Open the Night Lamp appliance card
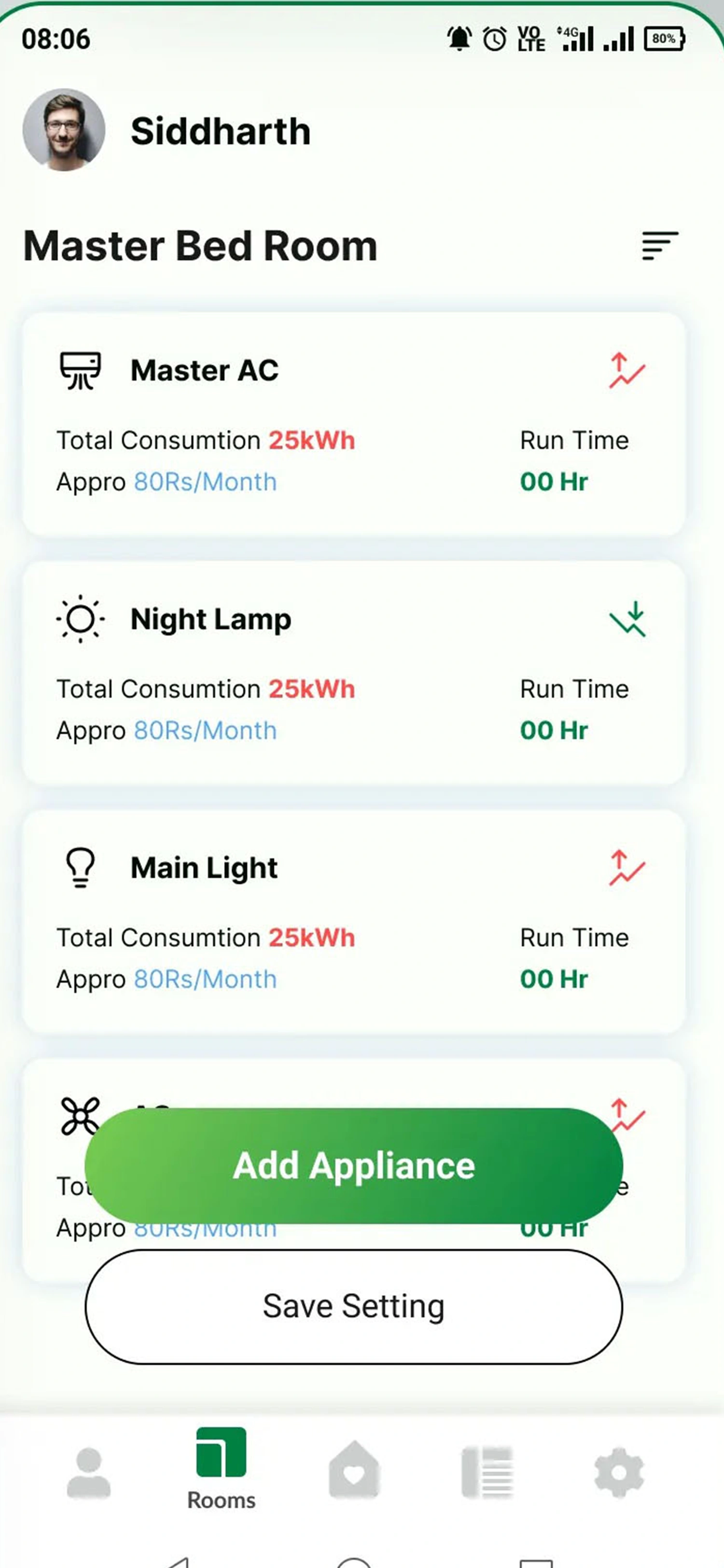The image size is (724, 1568). (x=353, y=672)
